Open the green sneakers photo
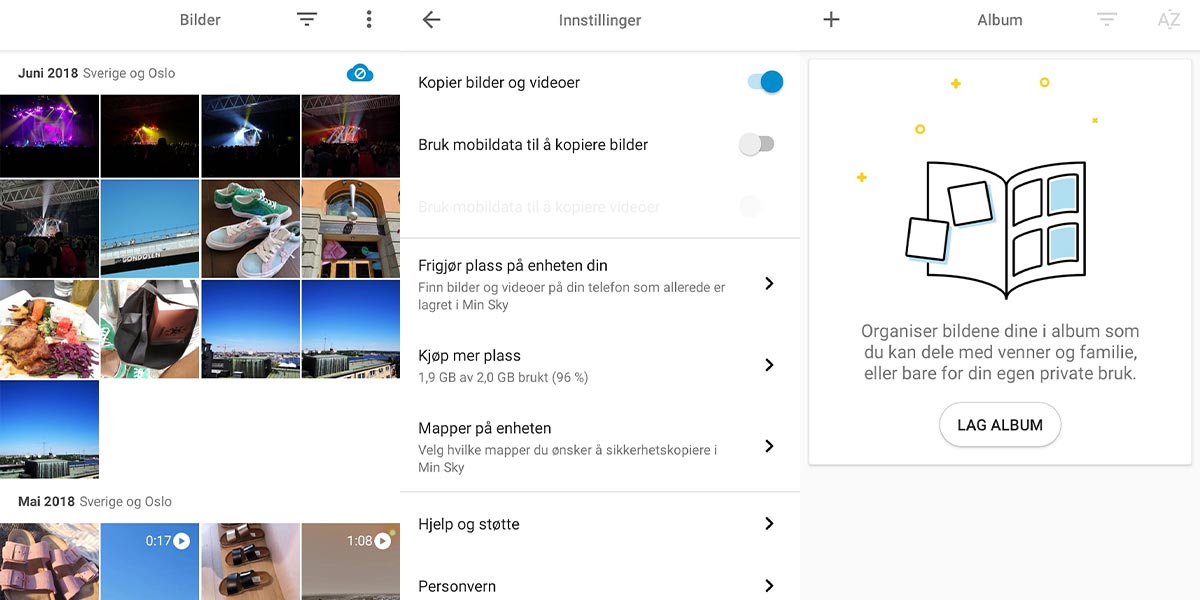 tap(250, 228)
